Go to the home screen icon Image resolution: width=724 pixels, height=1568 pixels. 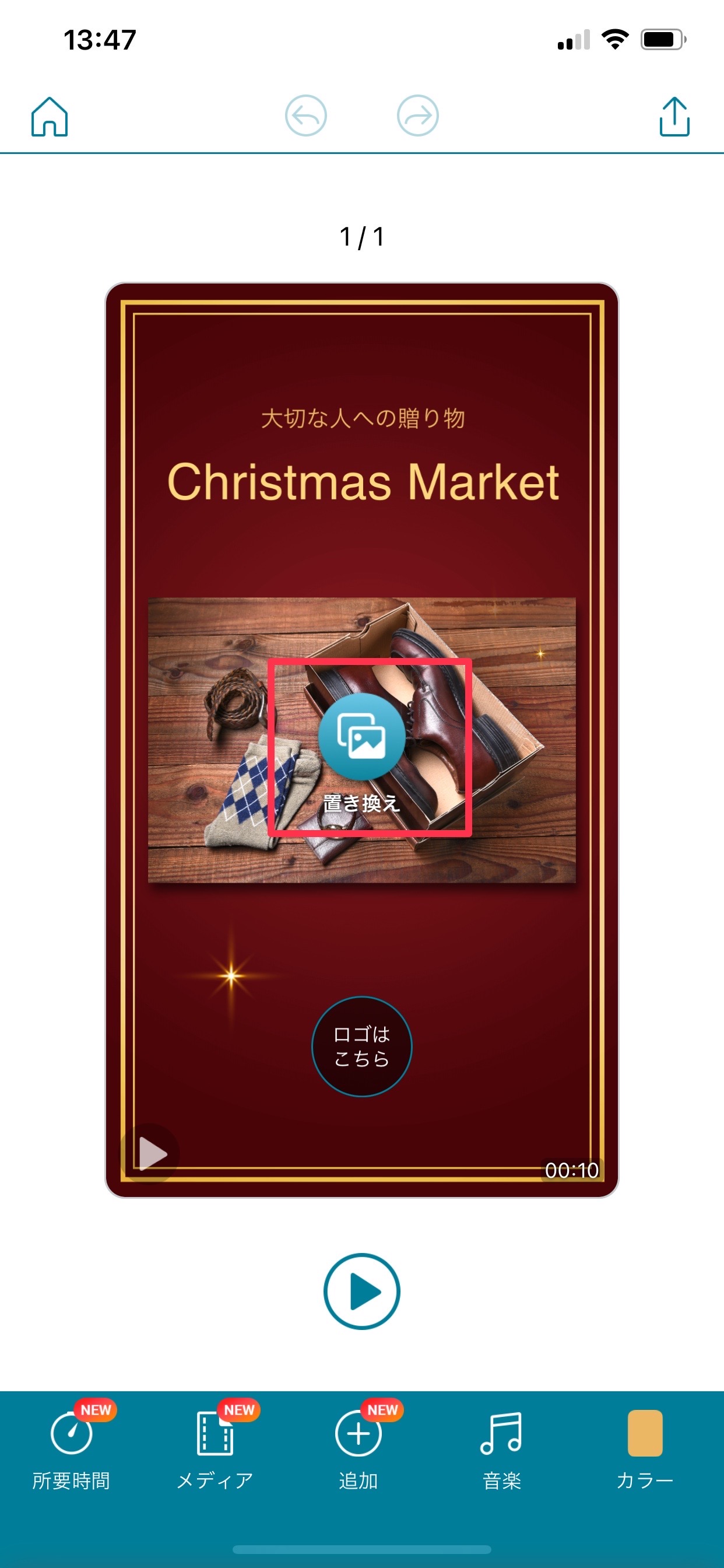pyautogui.click(x=50, y=116)
